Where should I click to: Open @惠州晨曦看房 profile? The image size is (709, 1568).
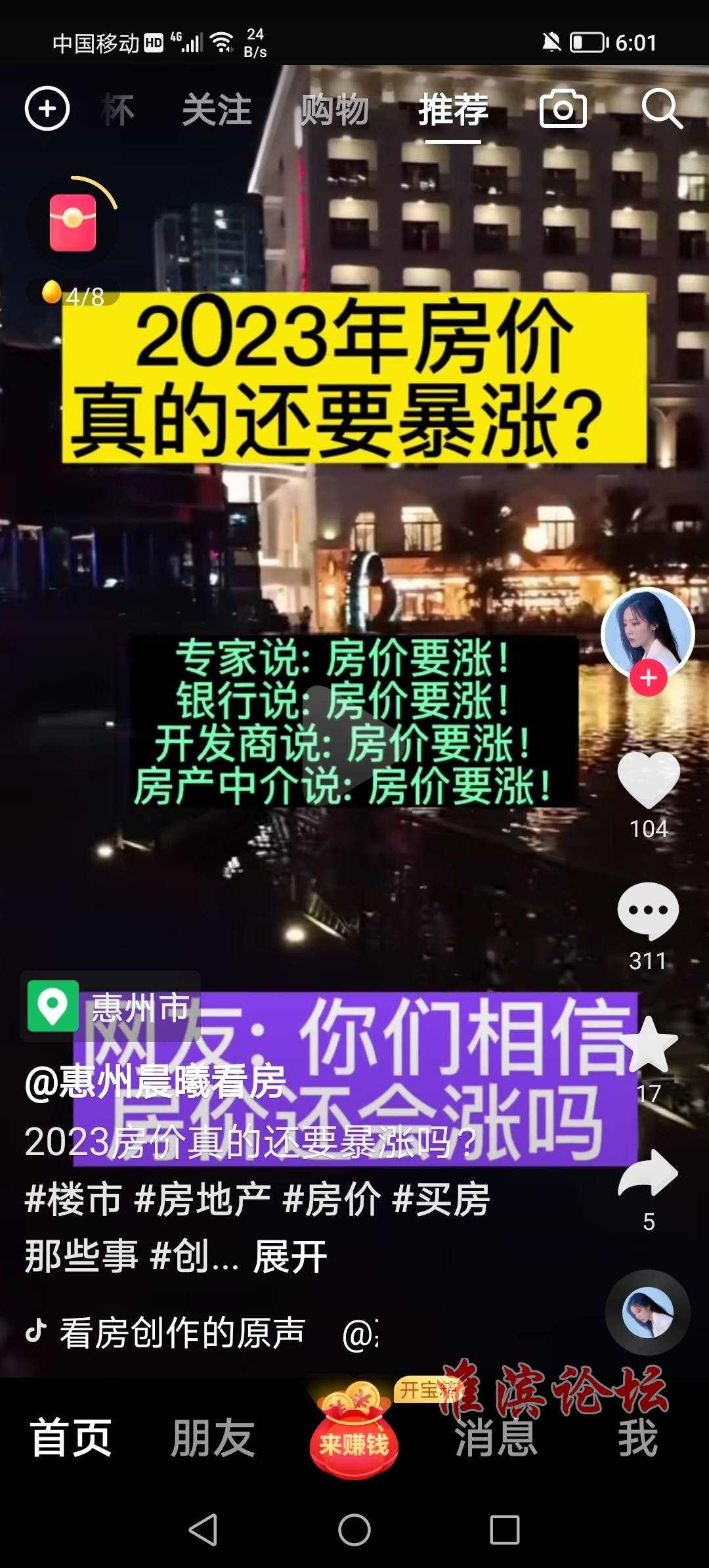(x=156, y=1081)
